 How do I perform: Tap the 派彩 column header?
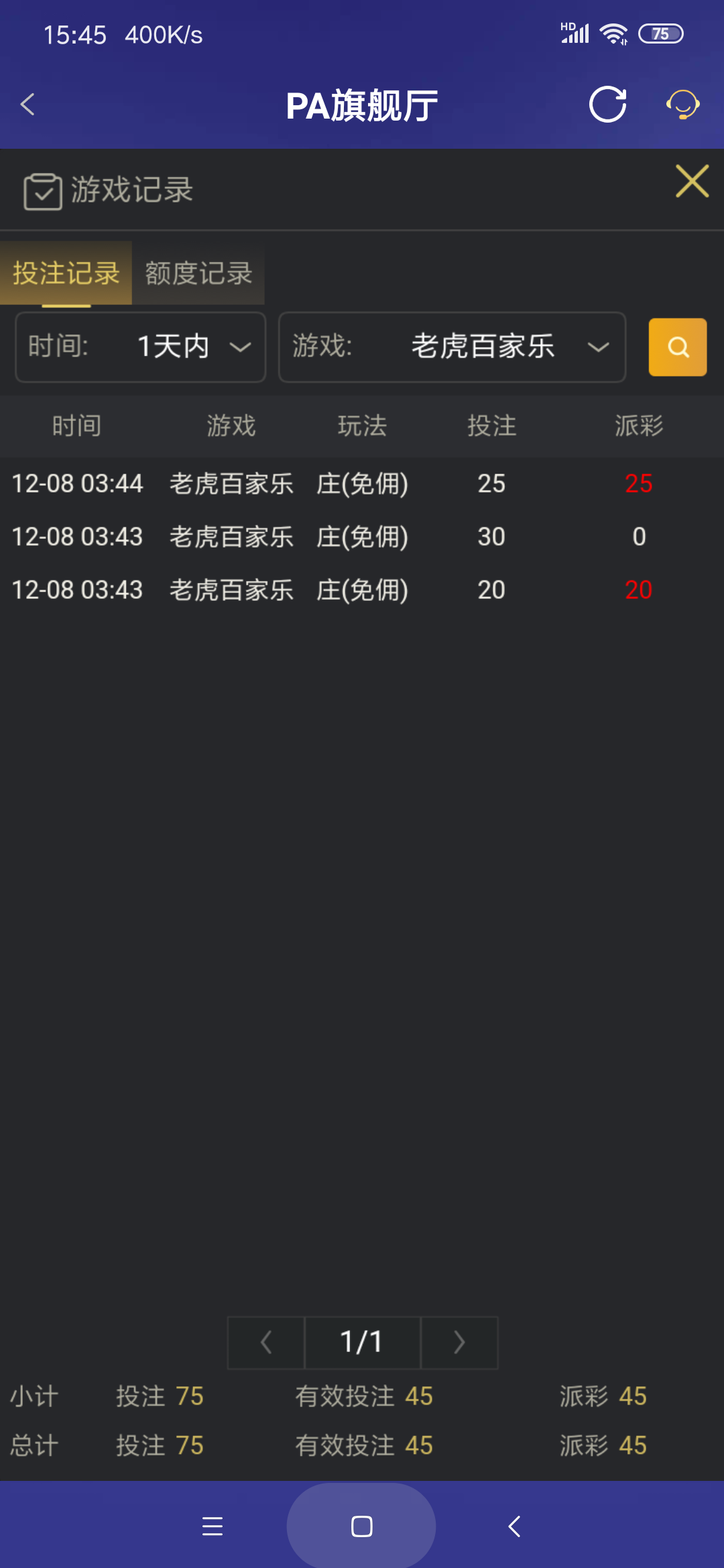click(638, 426)
